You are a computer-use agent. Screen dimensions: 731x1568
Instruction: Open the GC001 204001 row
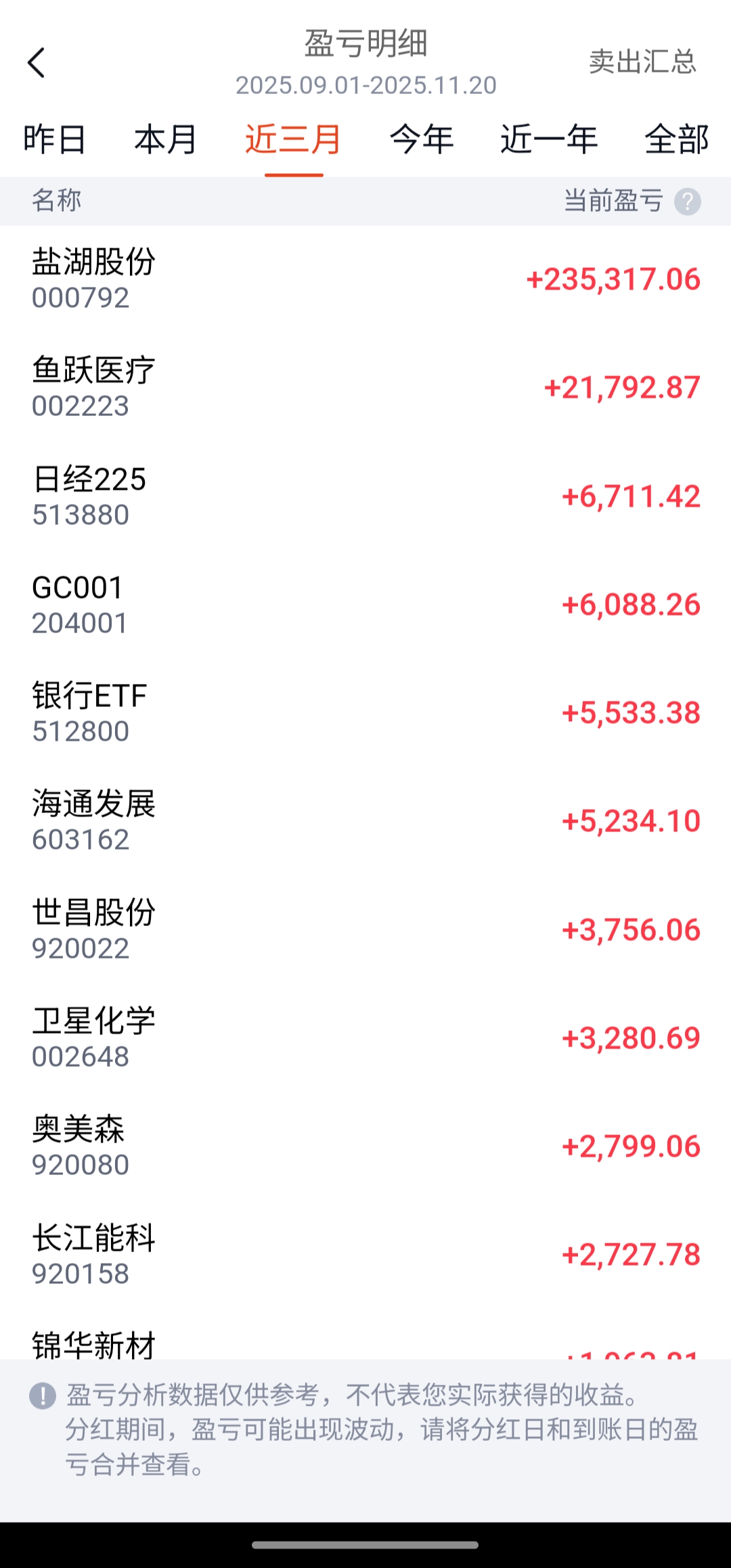tap(365, 604)
